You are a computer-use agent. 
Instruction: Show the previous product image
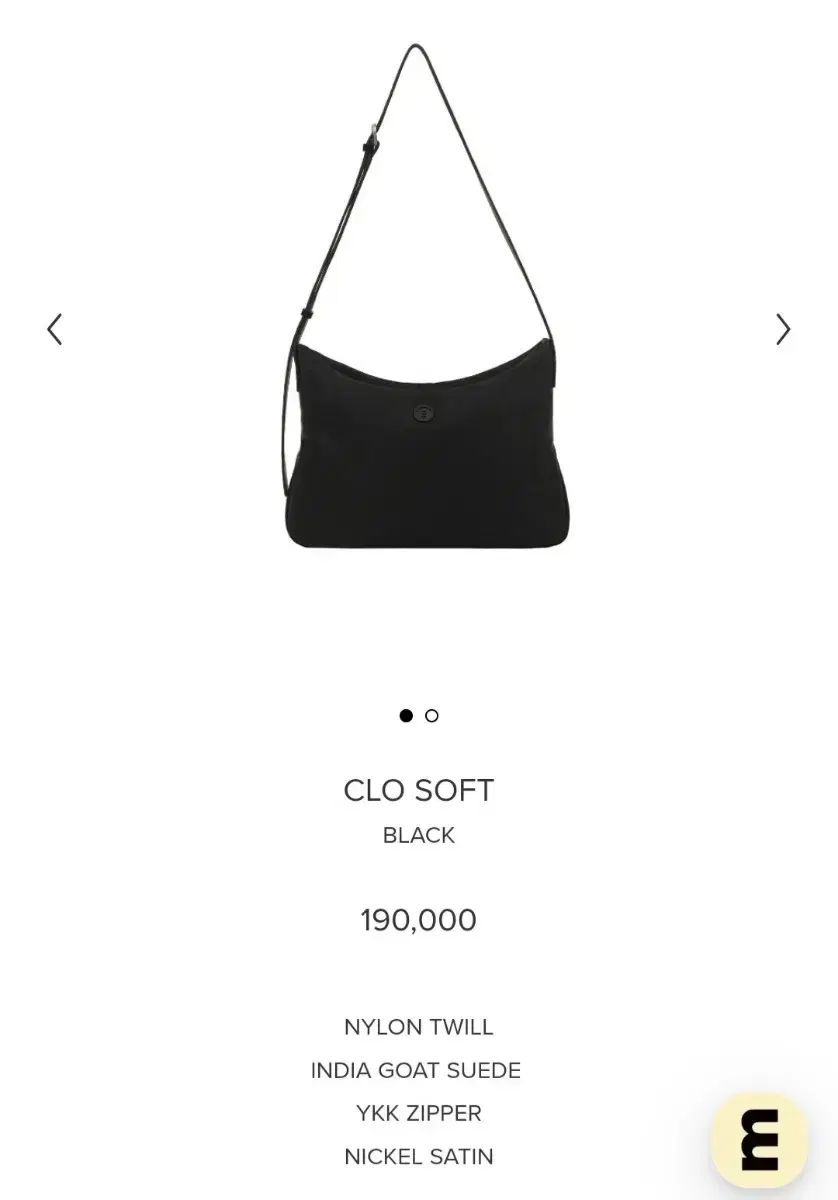click(55, 329)
